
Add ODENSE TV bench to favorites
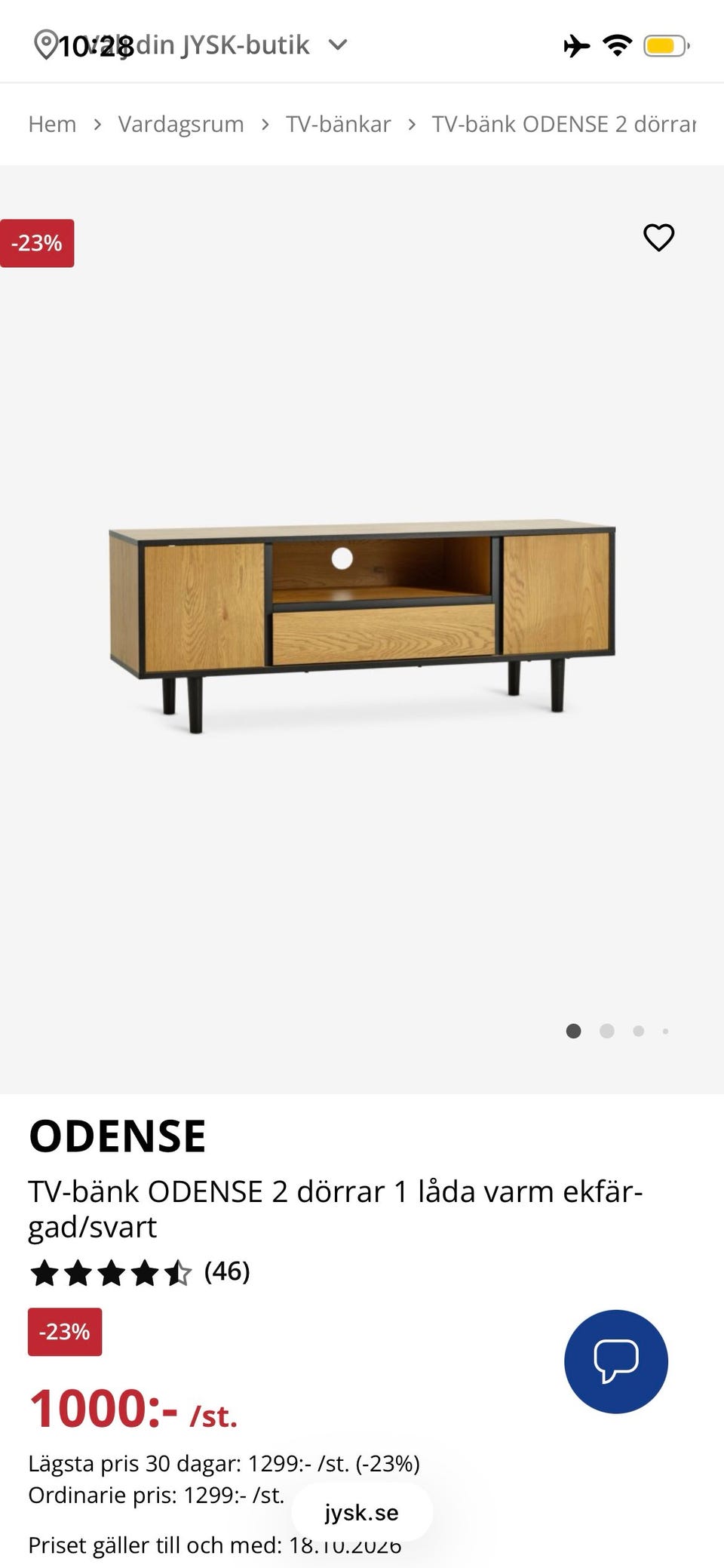658,238
